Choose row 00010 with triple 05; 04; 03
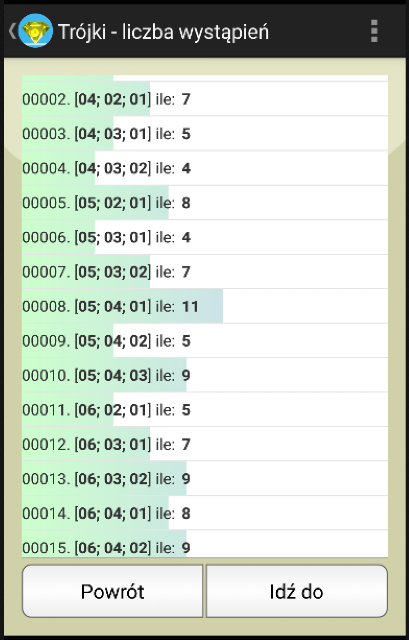 click(205, 375)
